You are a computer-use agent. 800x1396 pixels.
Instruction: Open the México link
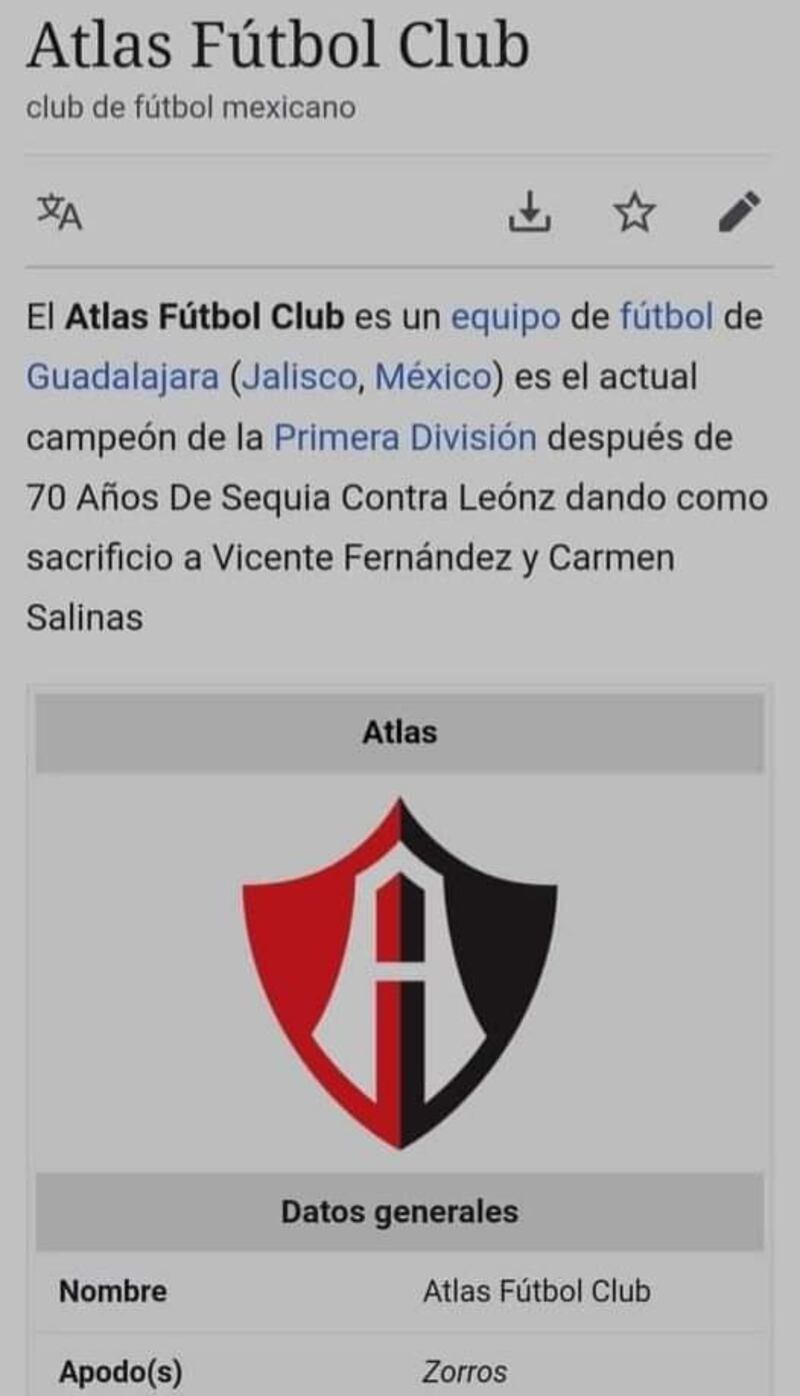click(x=433, y=378)
